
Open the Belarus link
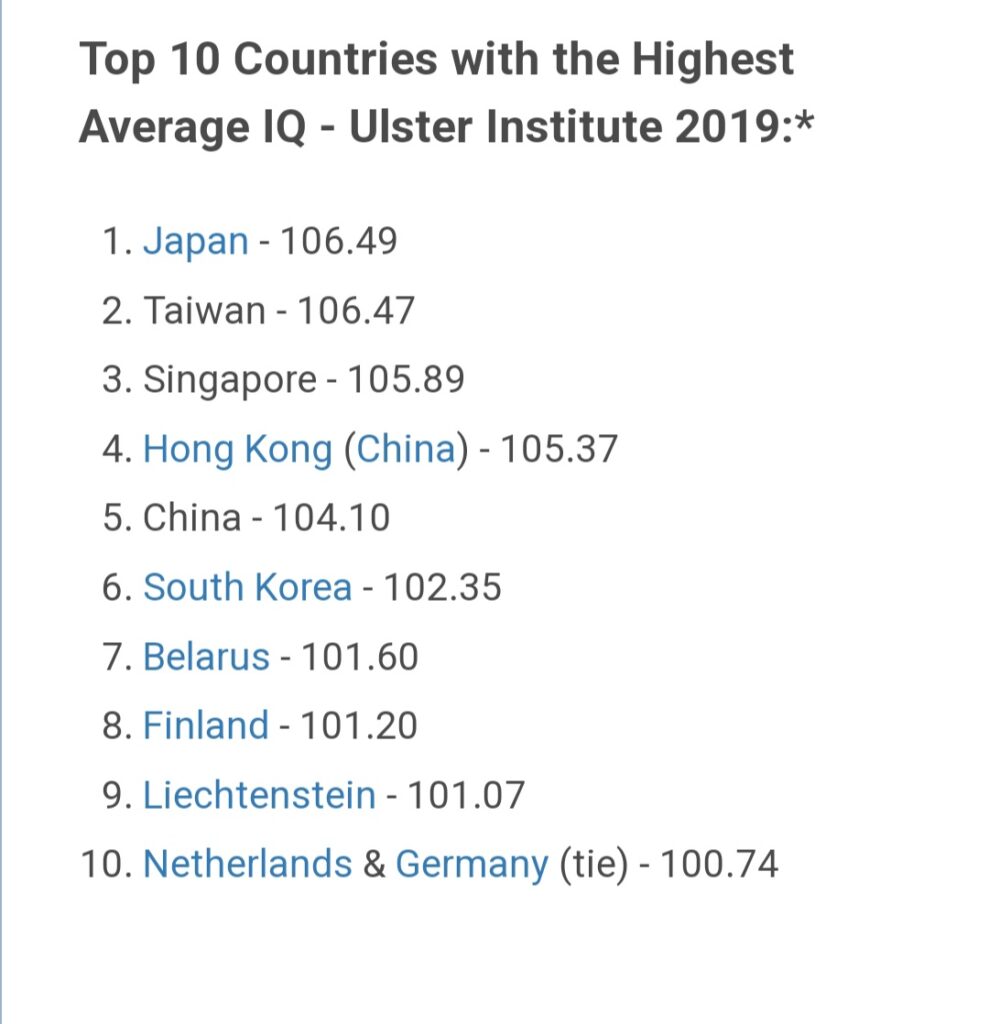206,657
